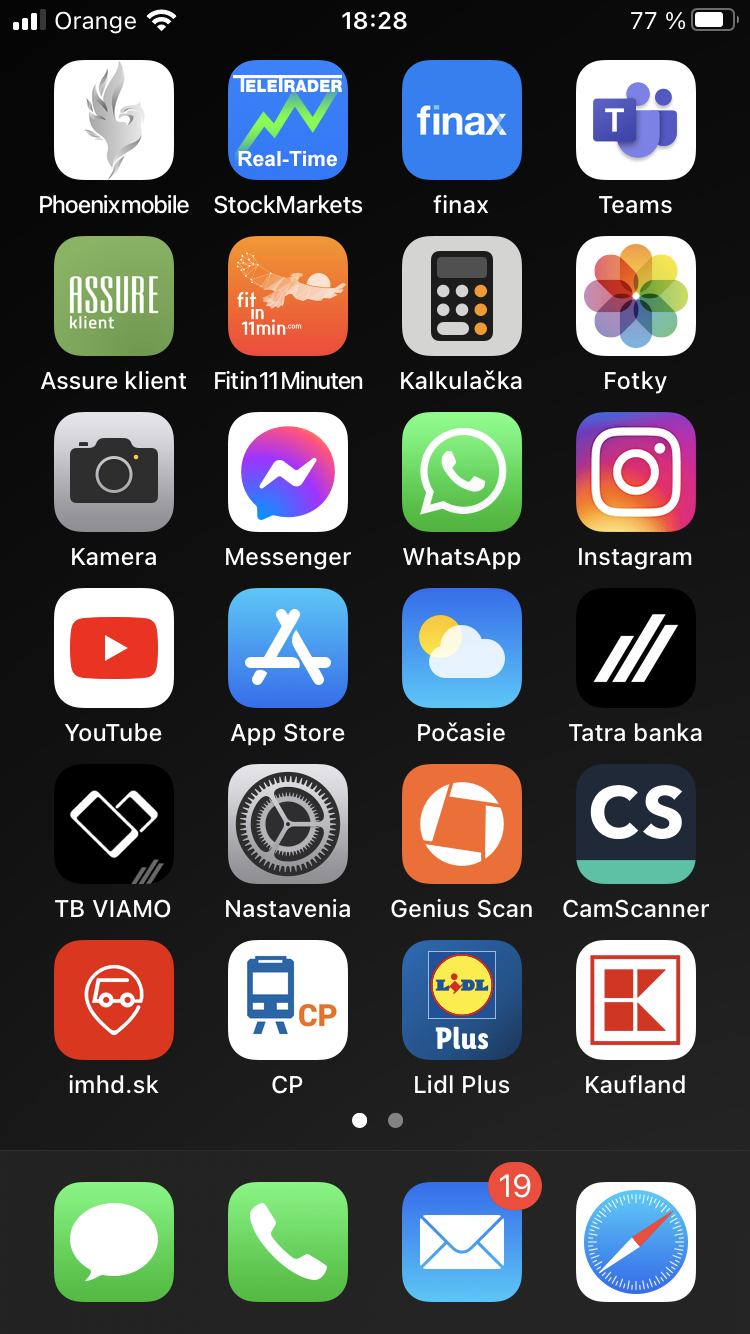Launch the Safari browser from the dock

pyautogui.click(x=636, y=1242)
